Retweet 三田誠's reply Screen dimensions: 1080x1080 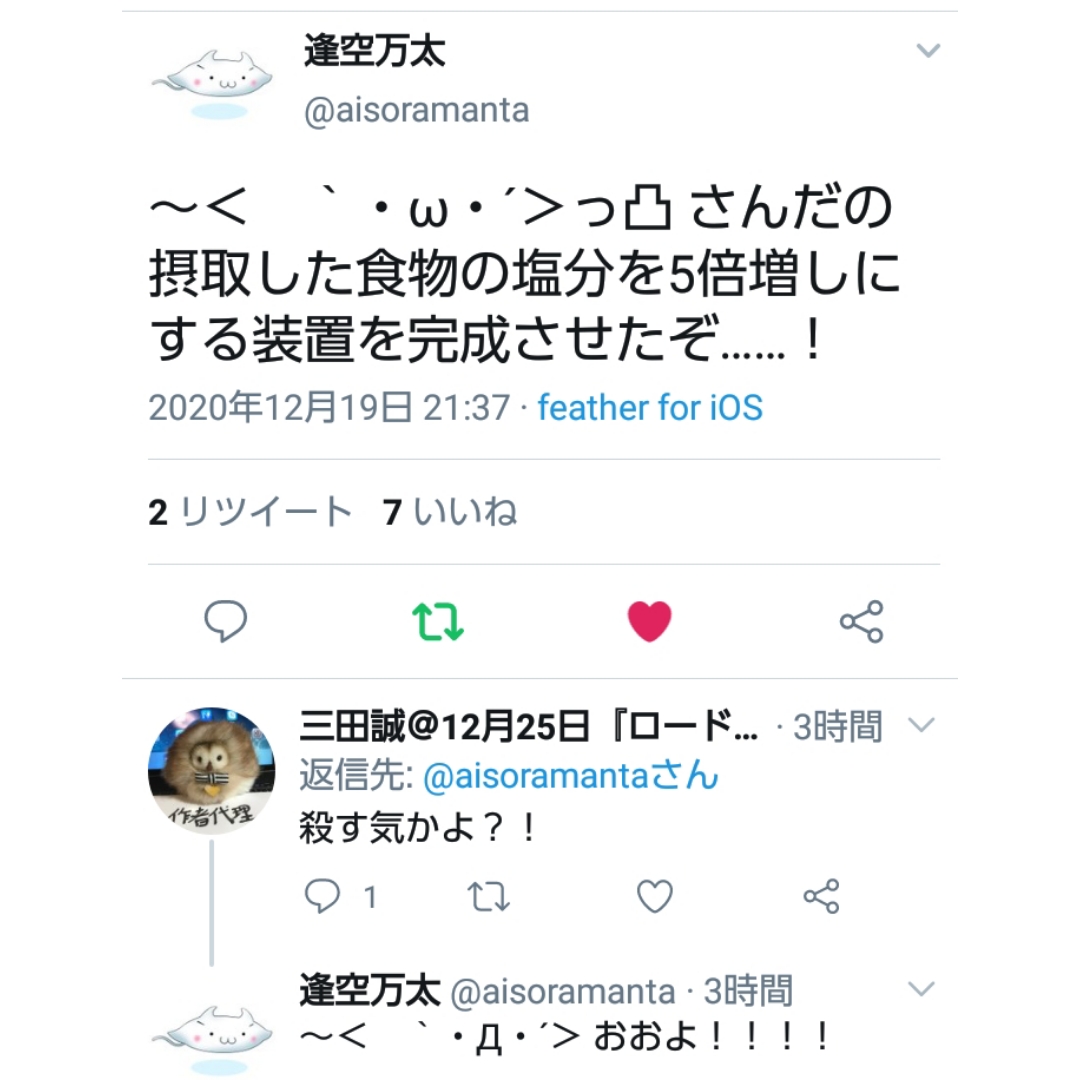489,896
